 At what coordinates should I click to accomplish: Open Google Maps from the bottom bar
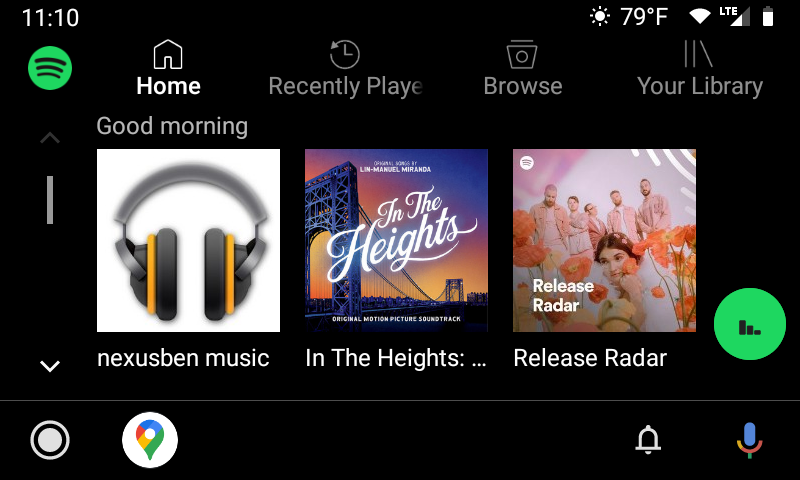[x=150, y=440]
